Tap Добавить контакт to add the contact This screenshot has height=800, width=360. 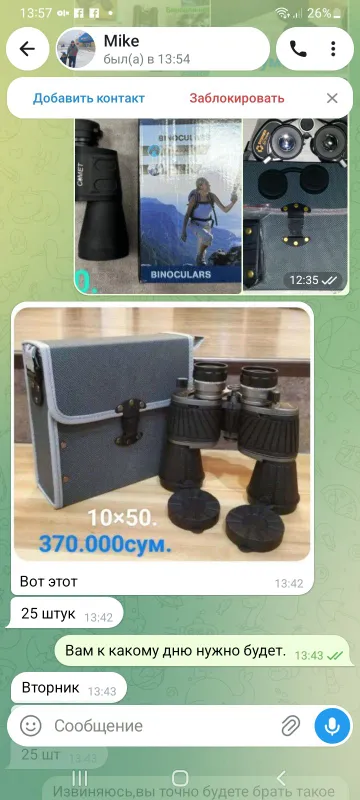pyautogui.click(x=89, y=98)
